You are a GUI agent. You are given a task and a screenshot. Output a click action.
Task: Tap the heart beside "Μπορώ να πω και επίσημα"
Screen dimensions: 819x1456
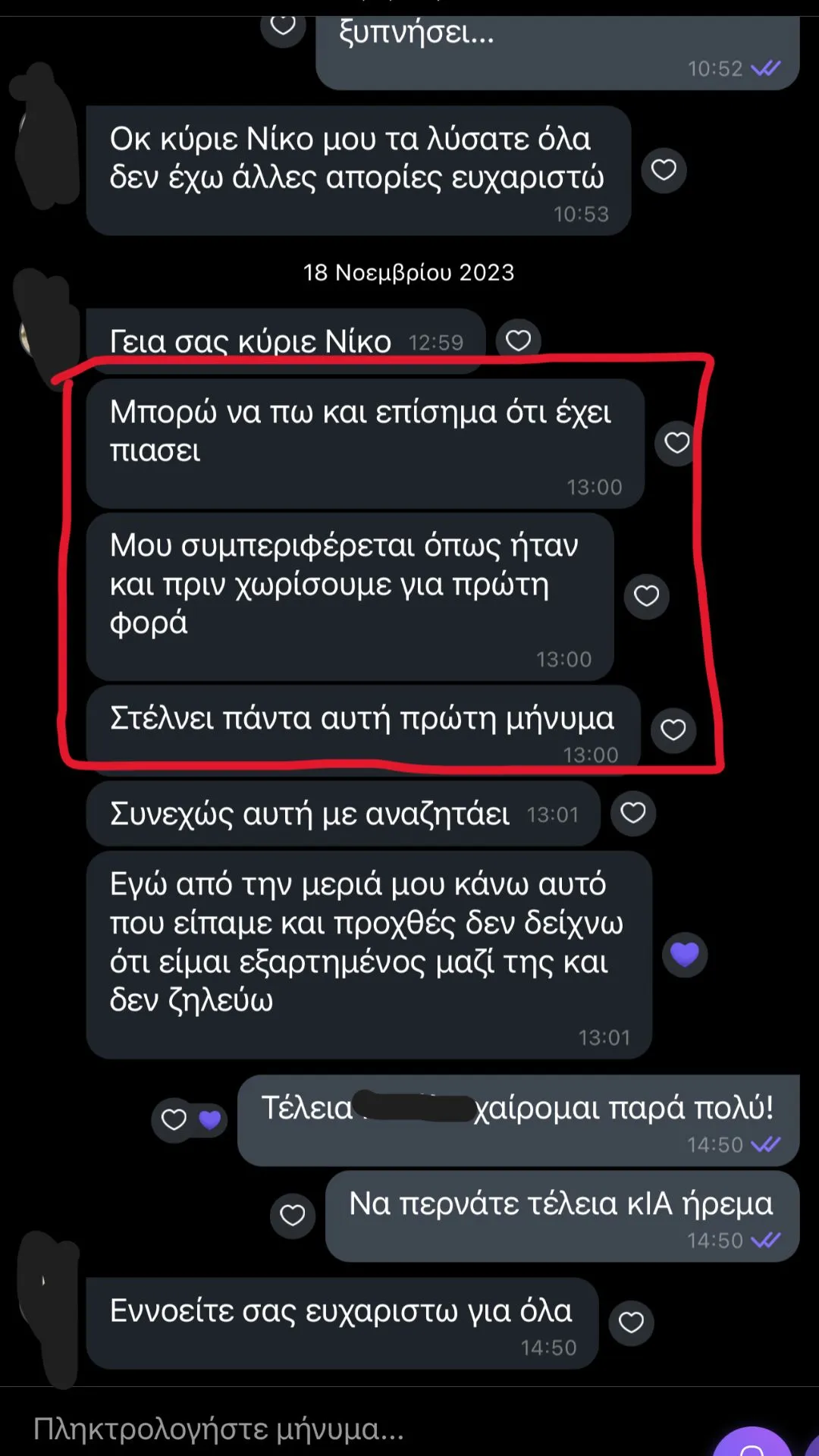point(676,443)
